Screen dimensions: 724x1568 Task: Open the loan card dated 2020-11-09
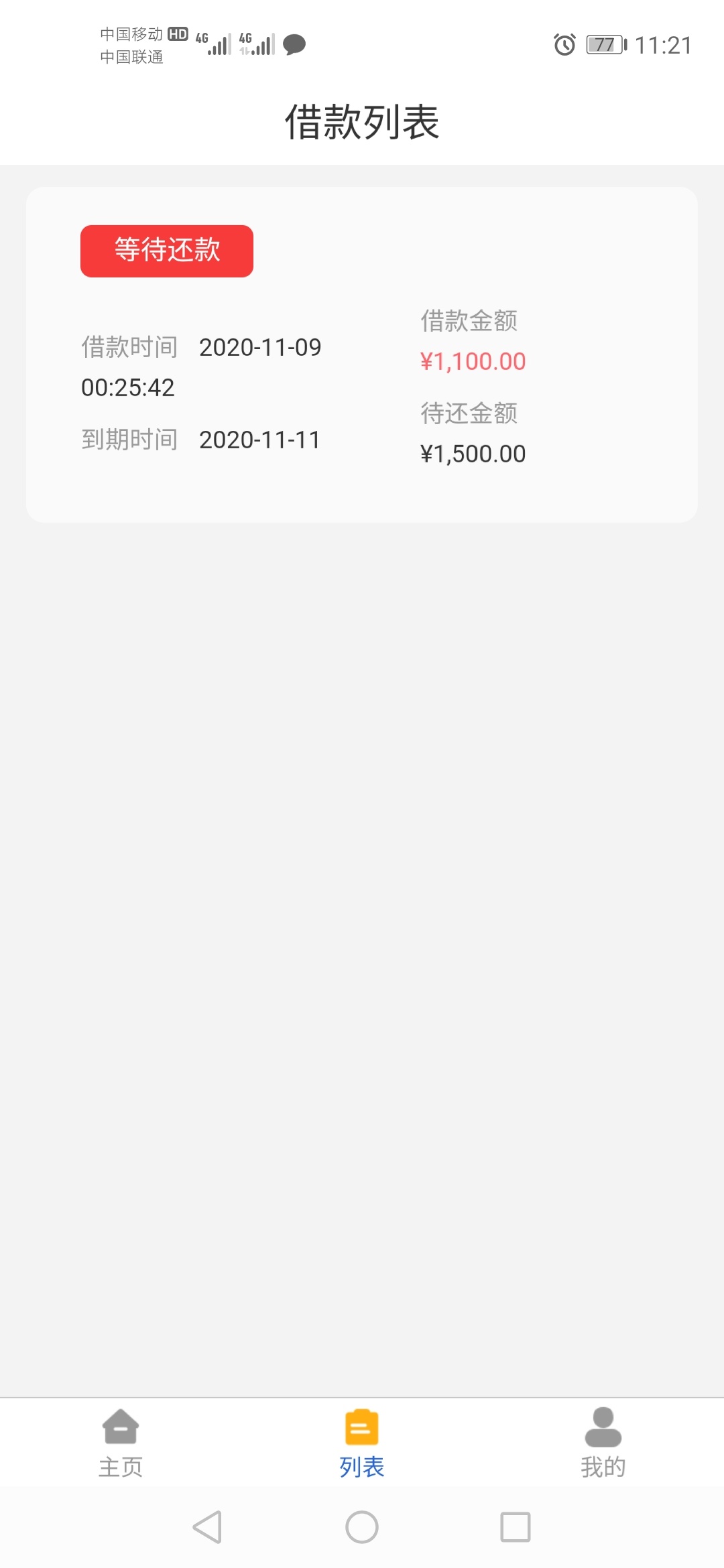(x=362, y=354)
